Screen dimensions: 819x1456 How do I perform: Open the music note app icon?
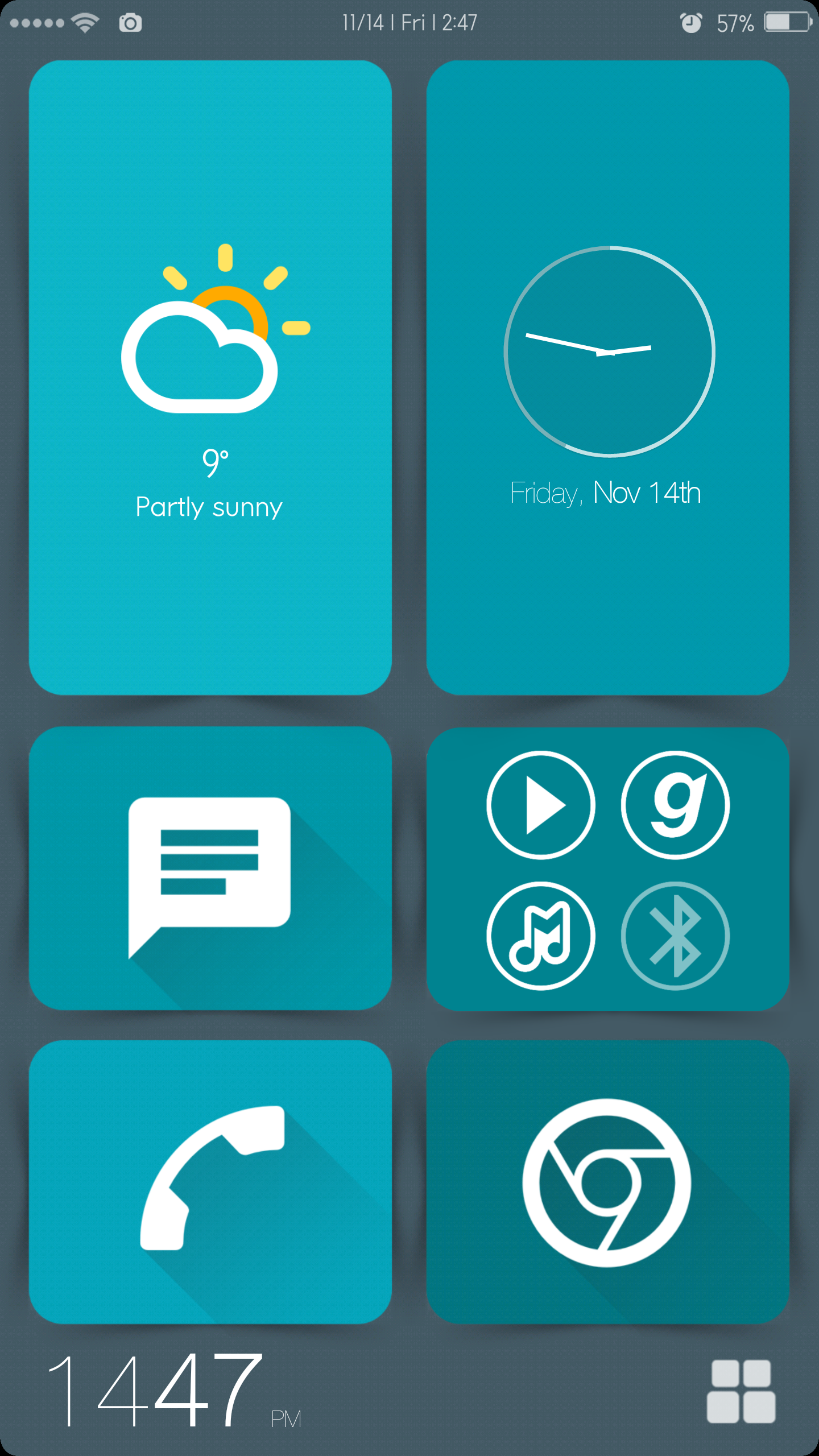tap(541, 936)
